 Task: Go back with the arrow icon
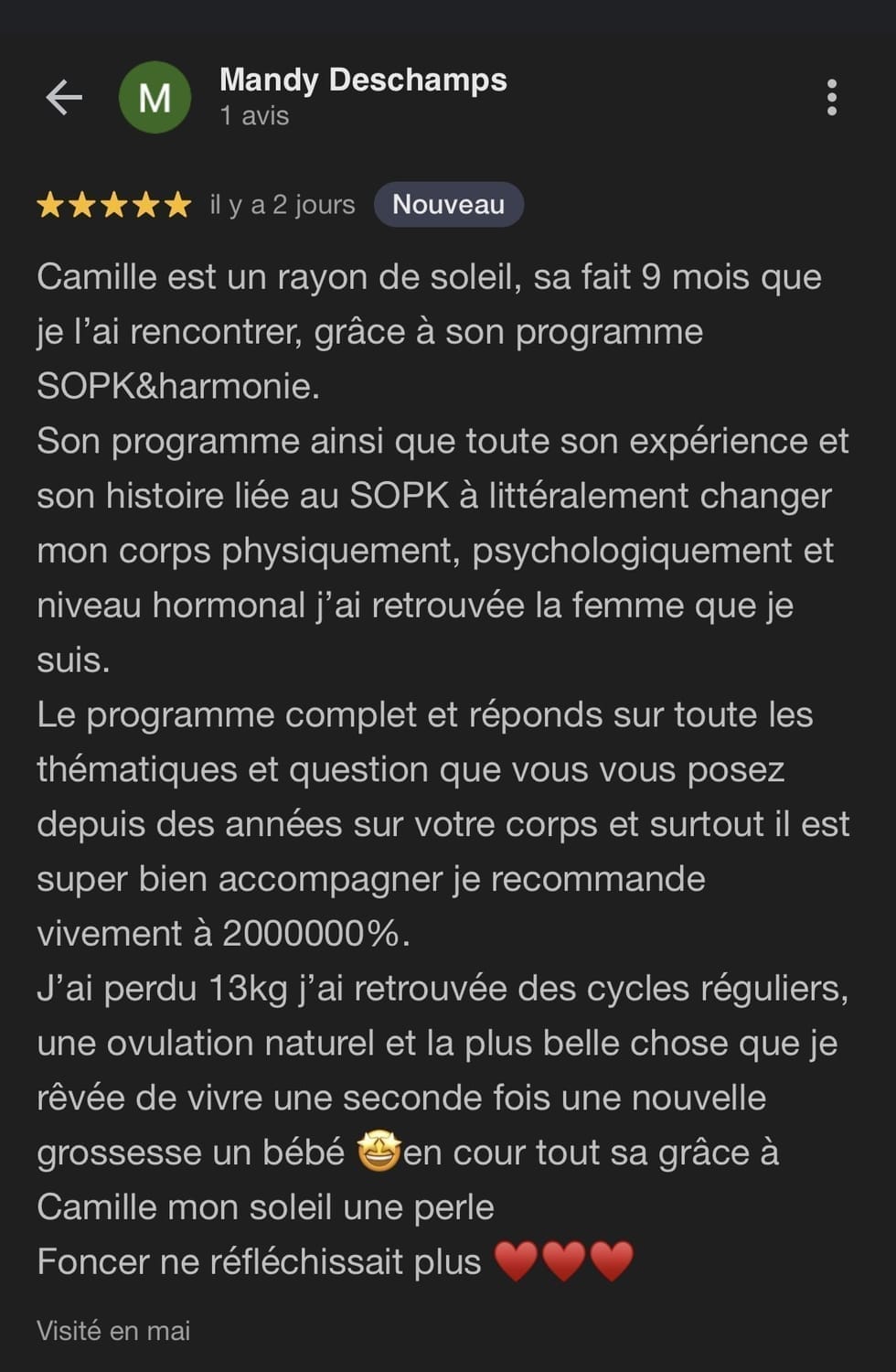64,97
